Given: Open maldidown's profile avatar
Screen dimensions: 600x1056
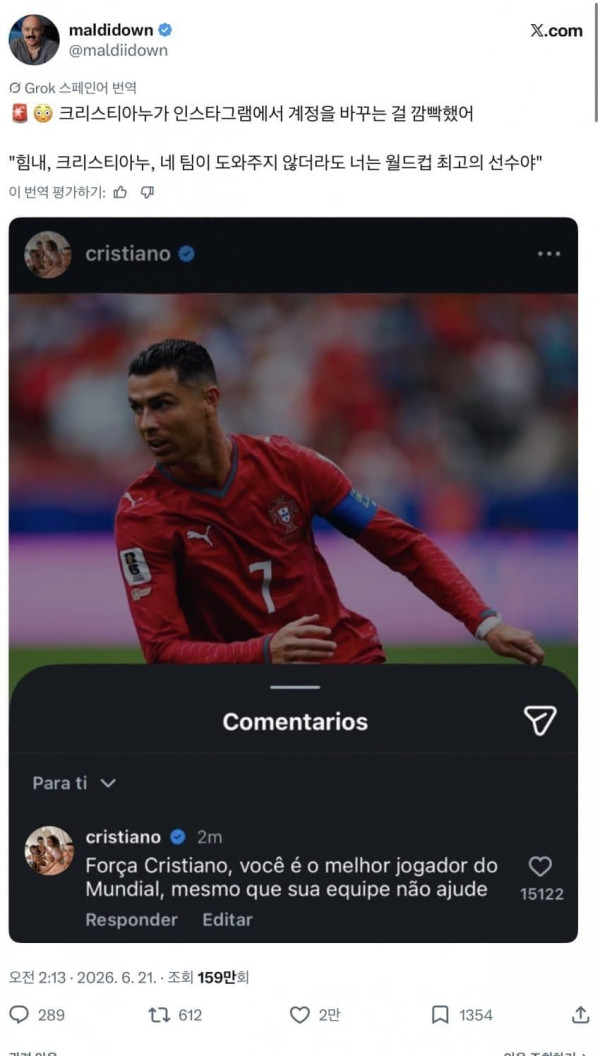Looking at the screenshot, I should (x=34, y=40).
